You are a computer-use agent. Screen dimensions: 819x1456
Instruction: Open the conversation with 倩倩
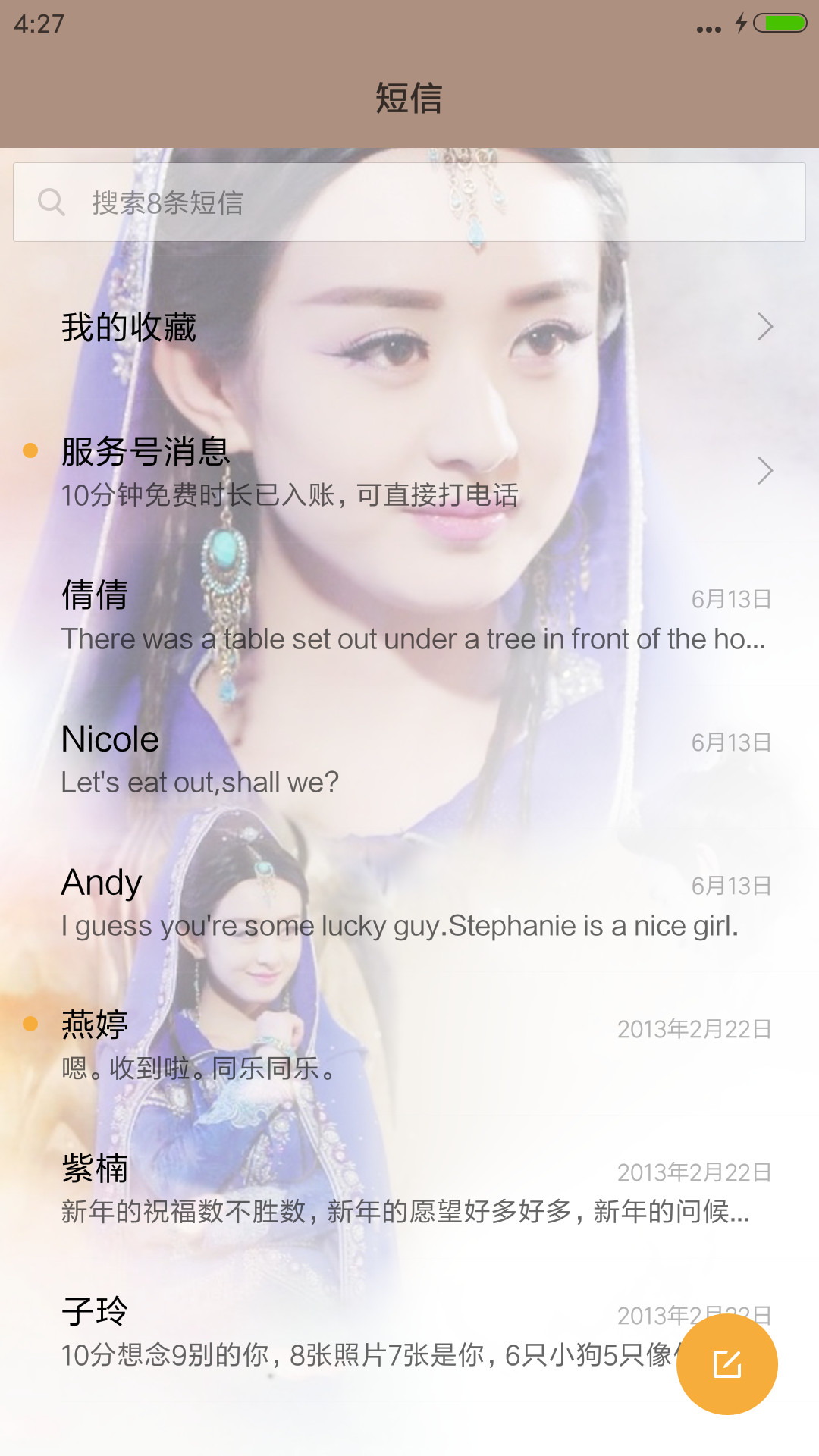point(409,615)
